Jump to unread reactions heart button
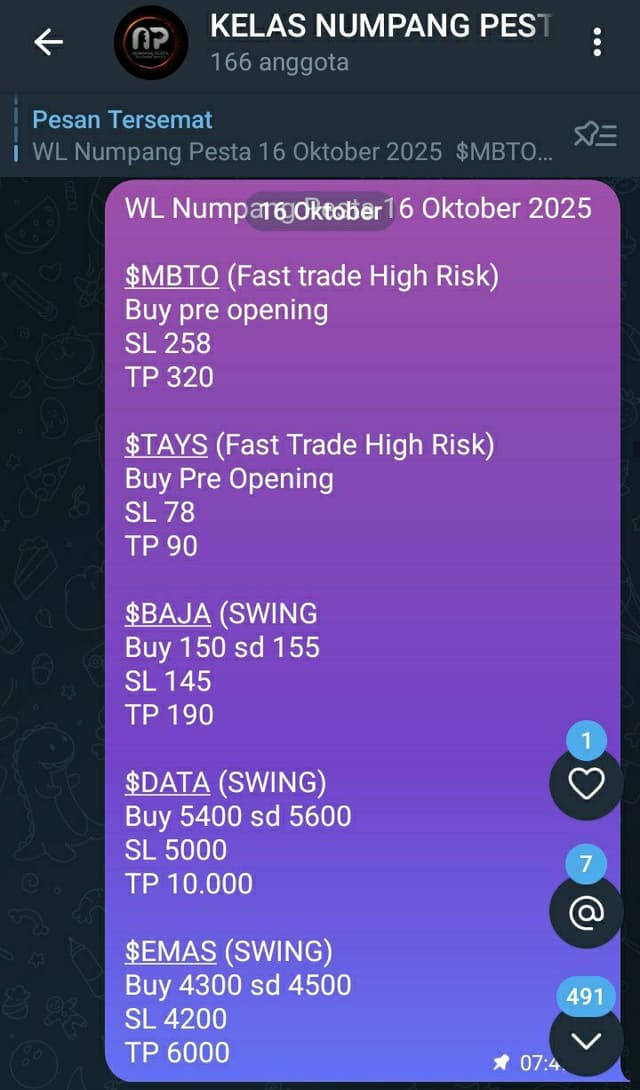This screenshot has width=640, height=1090. (586, 784)
